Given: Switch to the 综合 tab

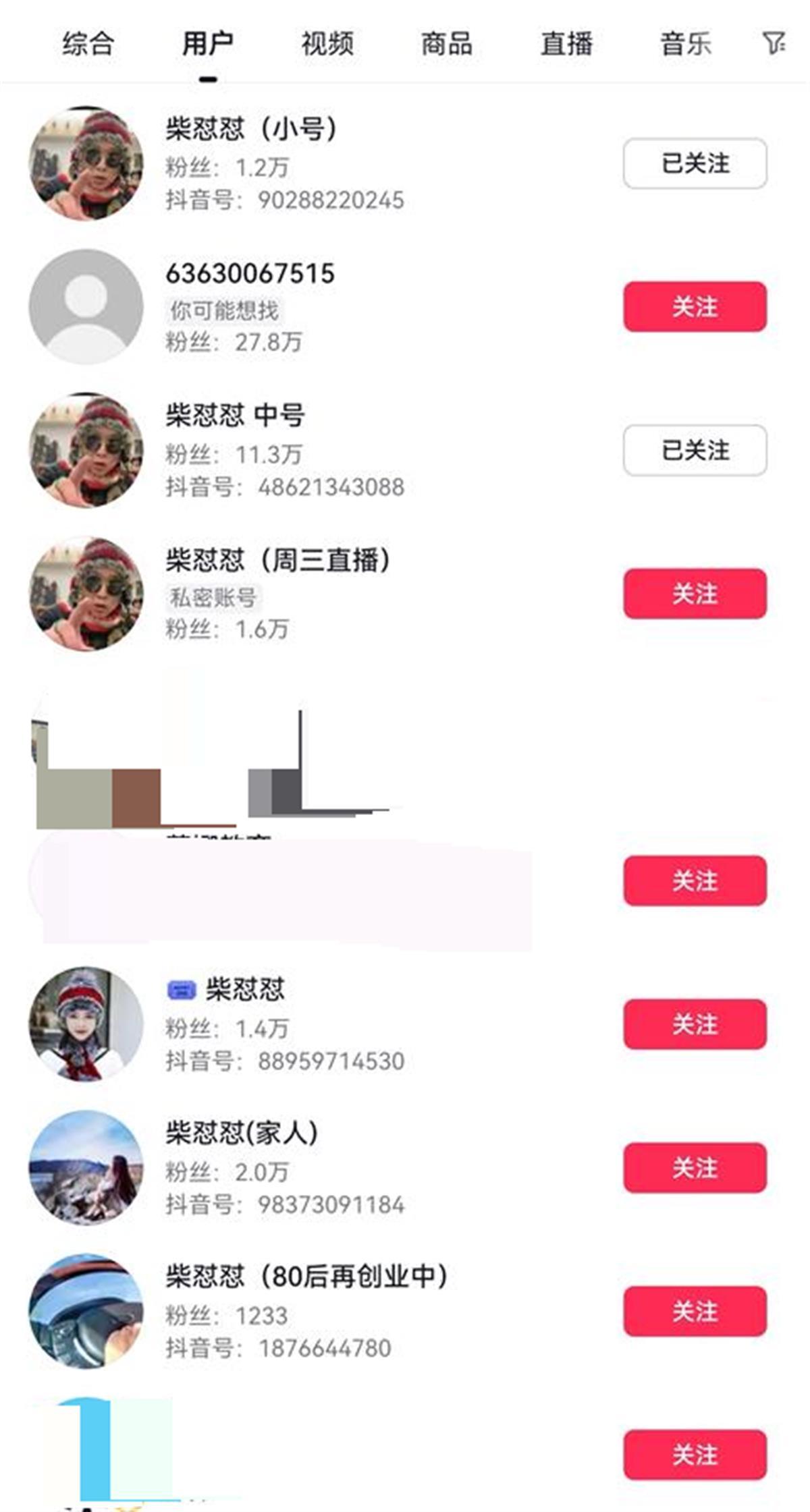Looking at the screenshot, I should [x=88, y=45].
